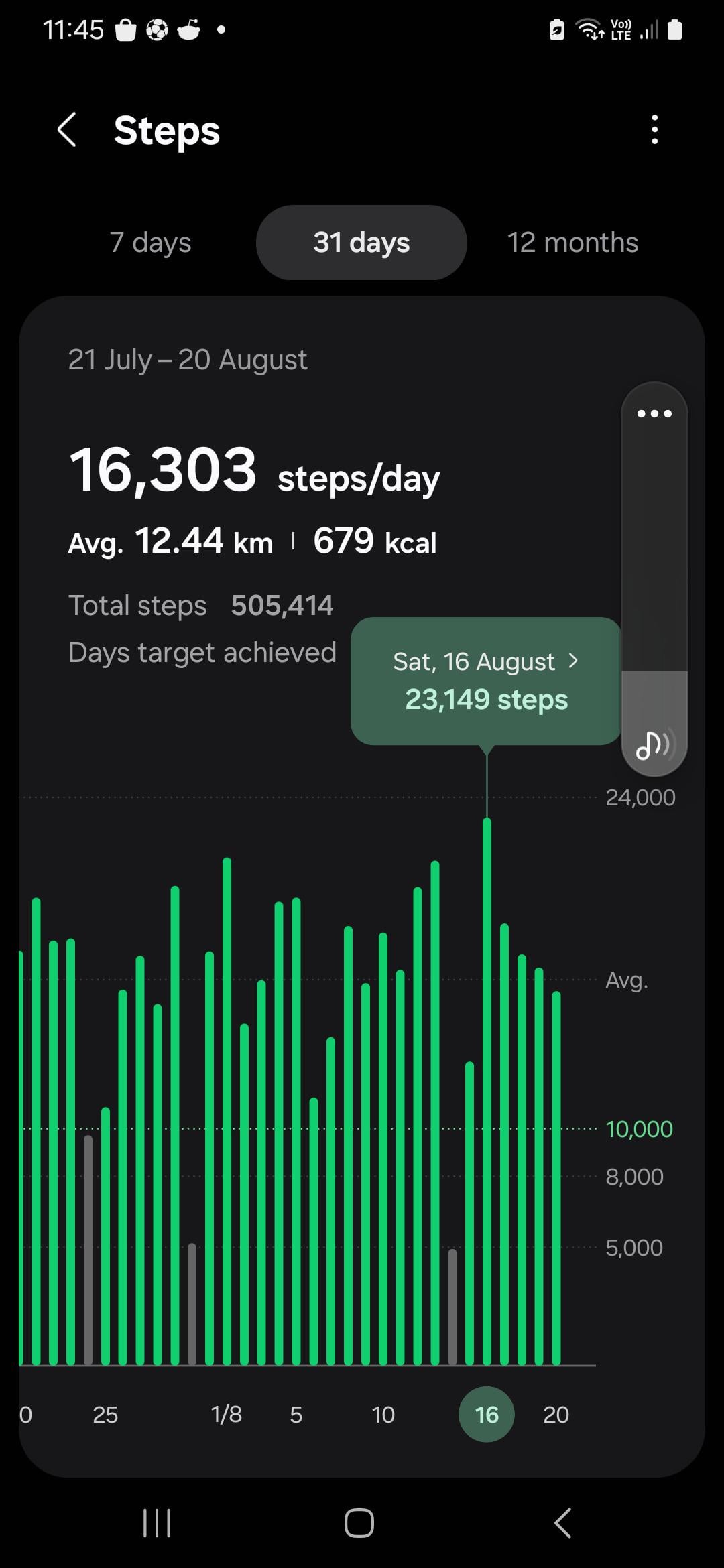Tap the media volume sound icon

click(x=654, y=744)
